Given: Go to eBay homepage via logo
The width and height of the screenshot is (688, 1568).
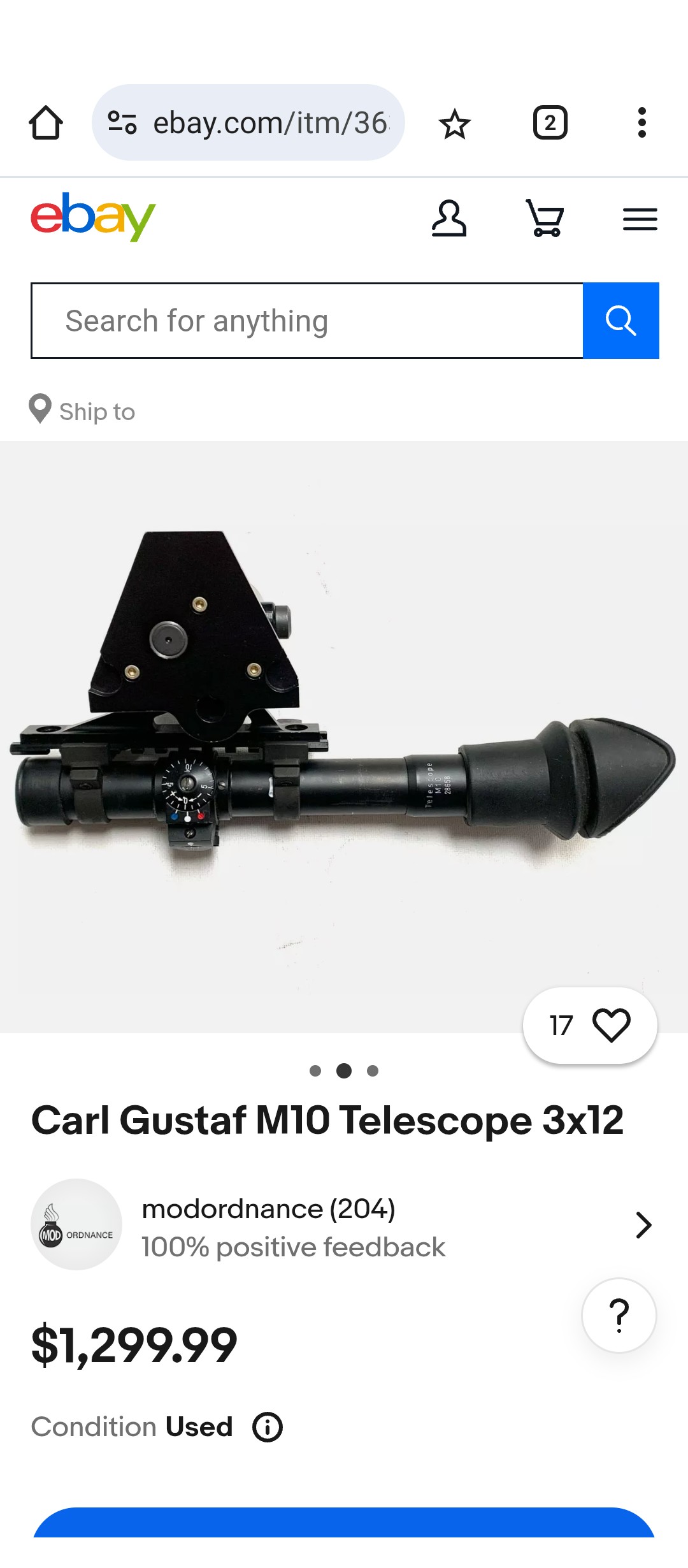Looking at the screenshot, I should (x=93, y=217).
